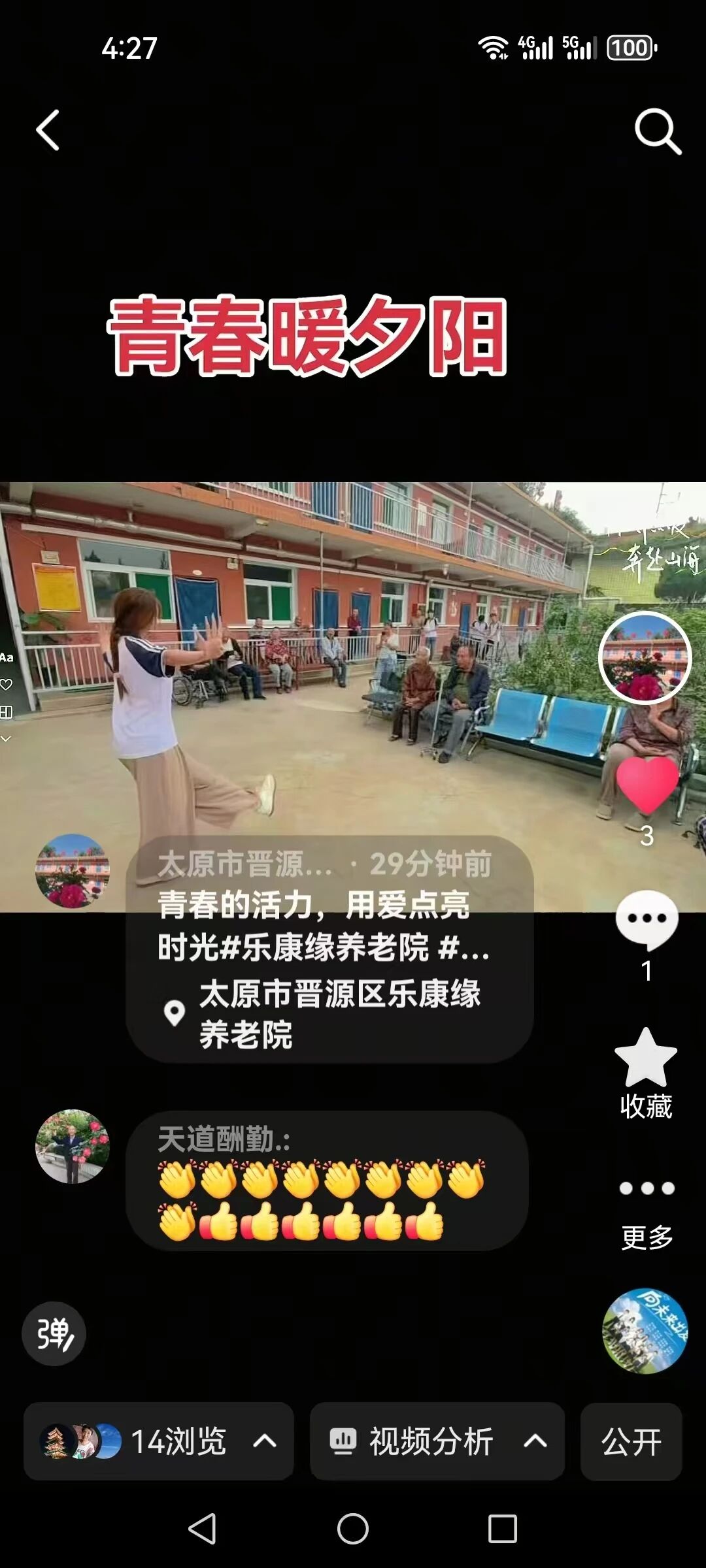Open the system recent apps square
706x1568 pixels.
pos(502,1529)
